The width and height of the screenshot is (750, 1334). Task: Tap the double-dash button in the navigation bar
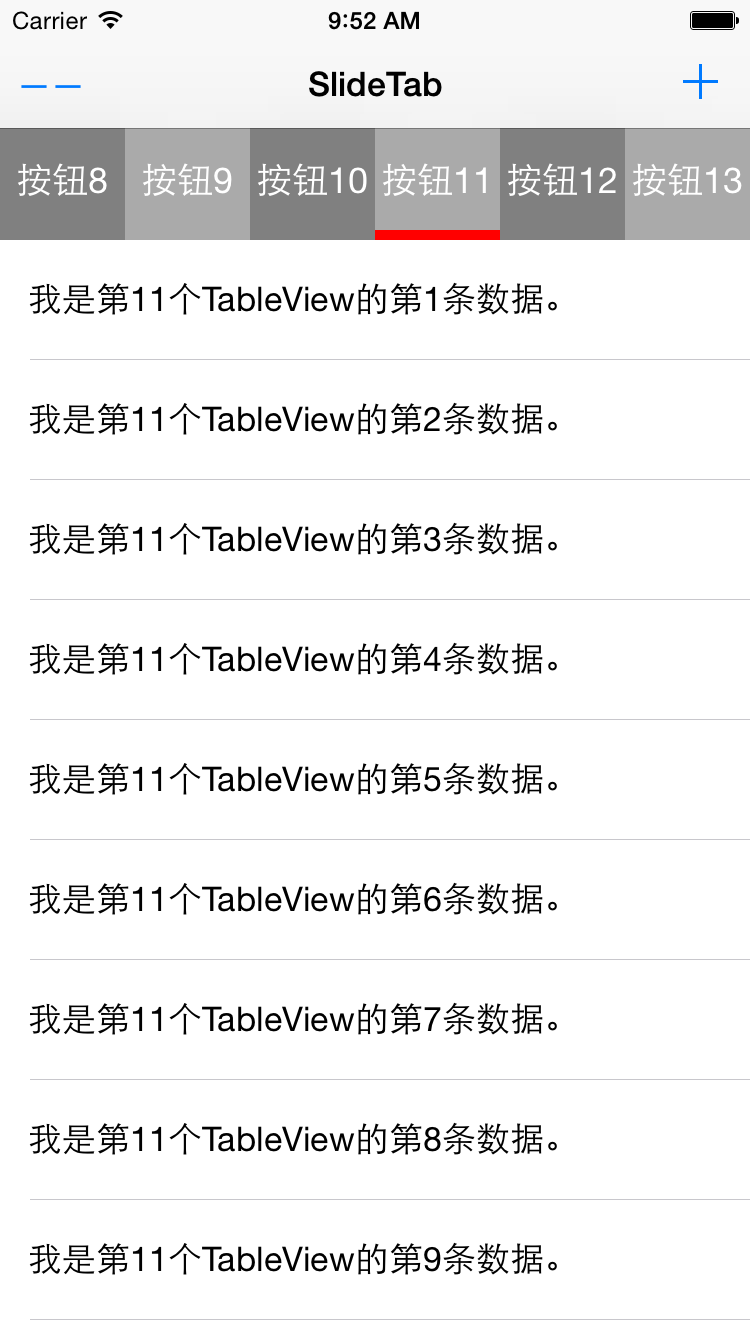[51, 86]
